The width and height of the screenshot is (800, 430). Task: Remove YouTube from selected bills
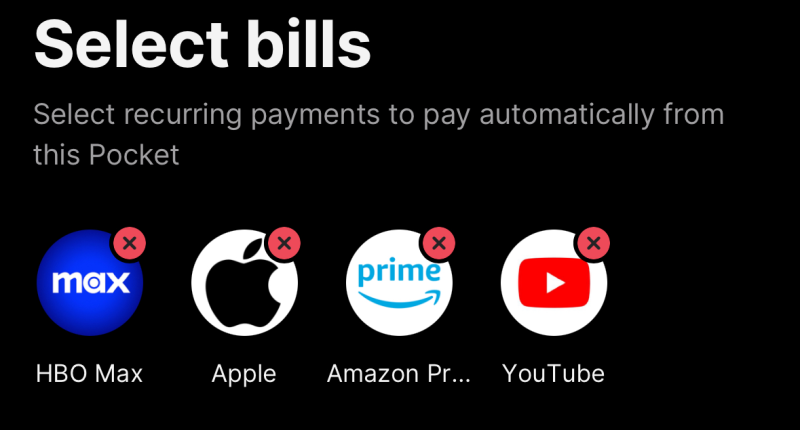point(594,243)
